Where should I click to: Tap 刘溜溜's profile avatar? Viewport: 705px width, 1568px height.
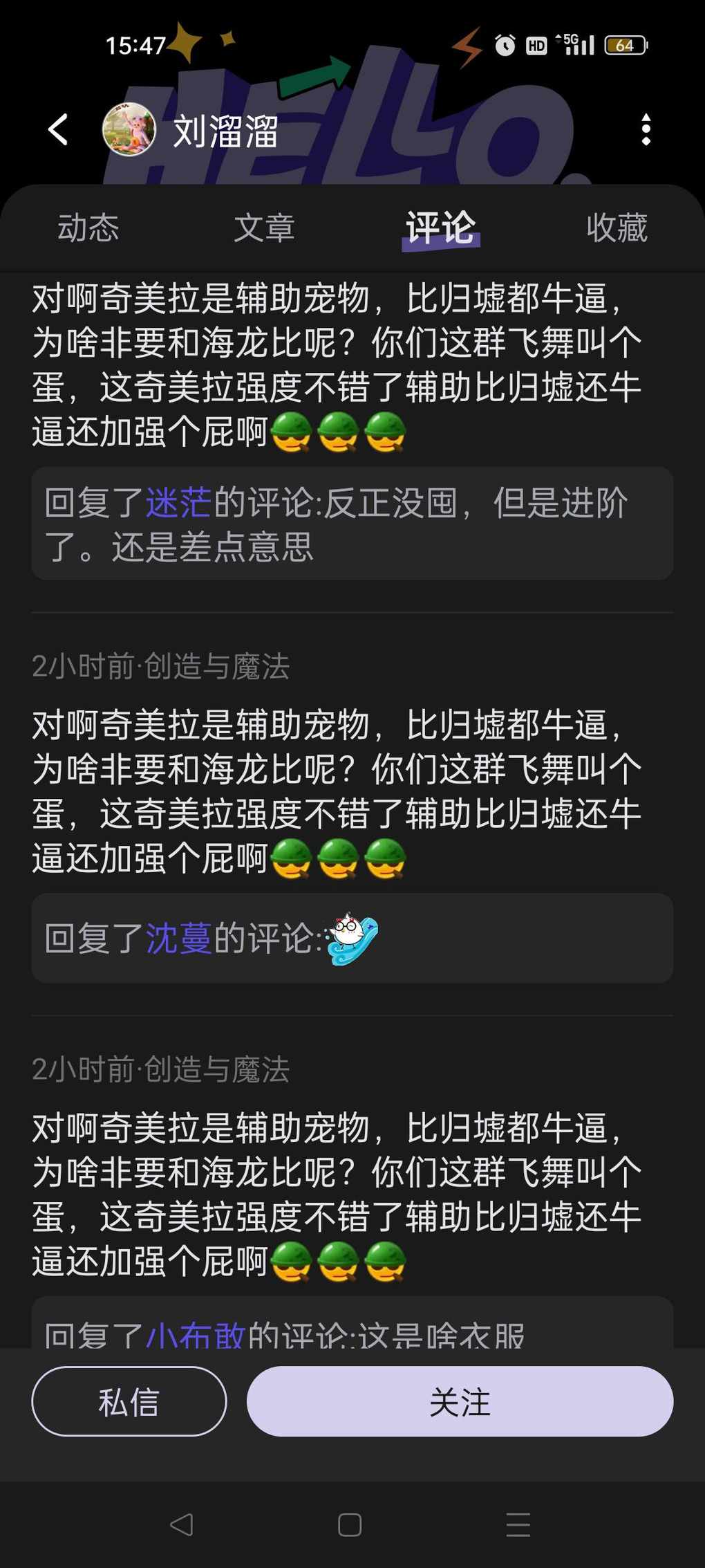(x=129, y=129)
